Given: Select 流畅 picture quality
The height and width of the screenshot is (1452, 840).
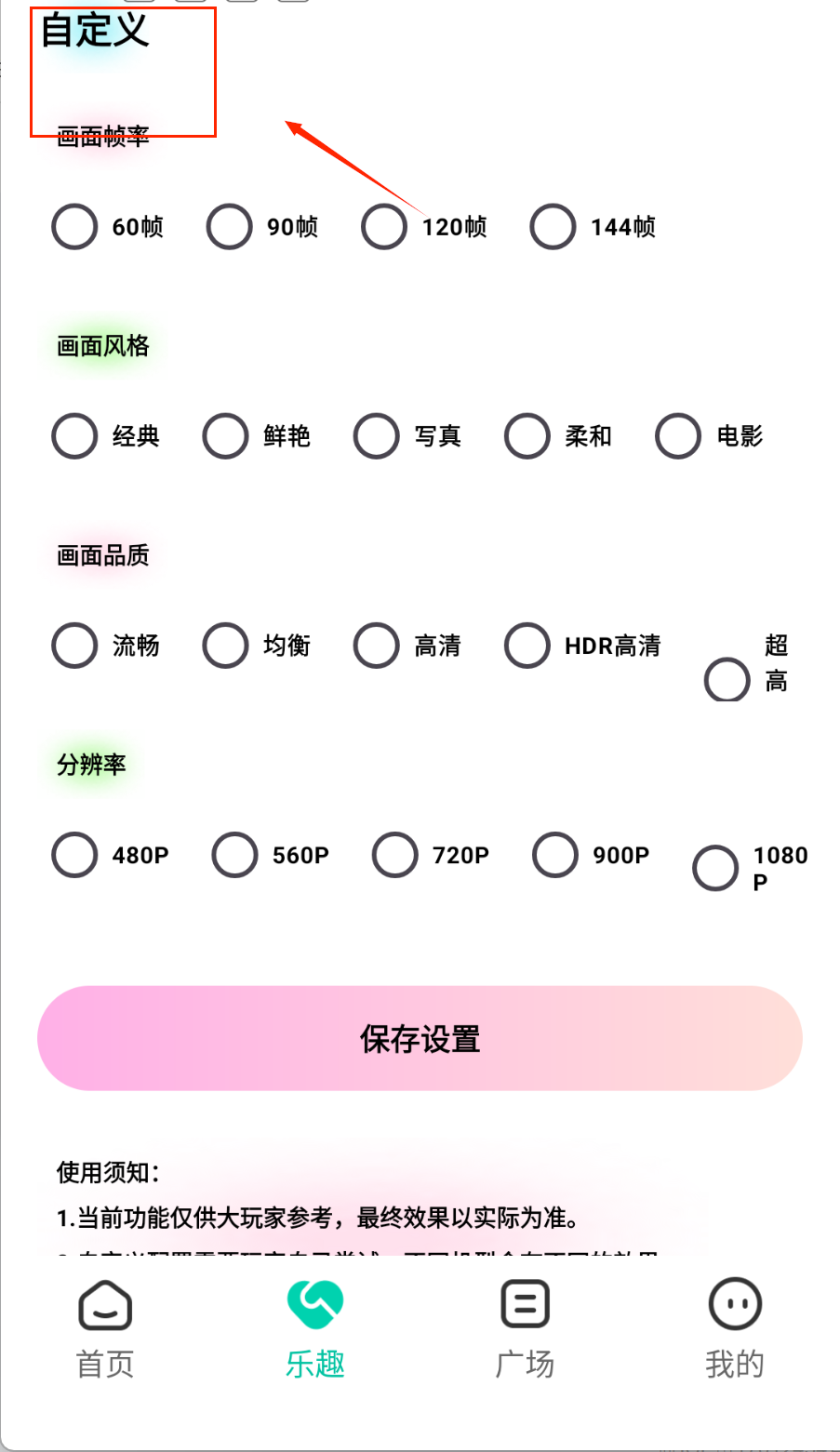Looking at the screenshot, I should pos(74,646).
